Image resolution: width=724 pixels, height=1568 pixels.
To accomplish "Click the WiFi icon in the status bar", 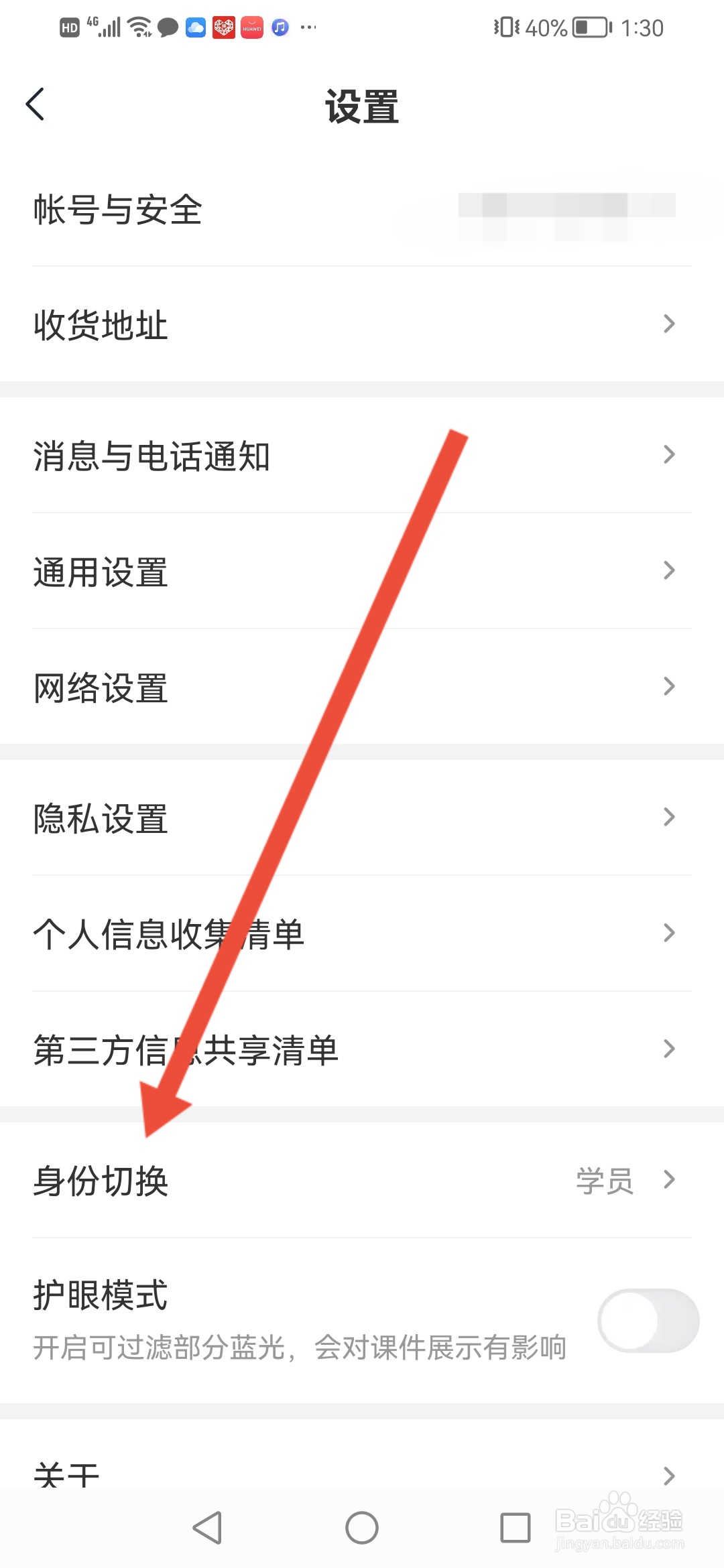I will pyautogui.click(x=137, y=27).
